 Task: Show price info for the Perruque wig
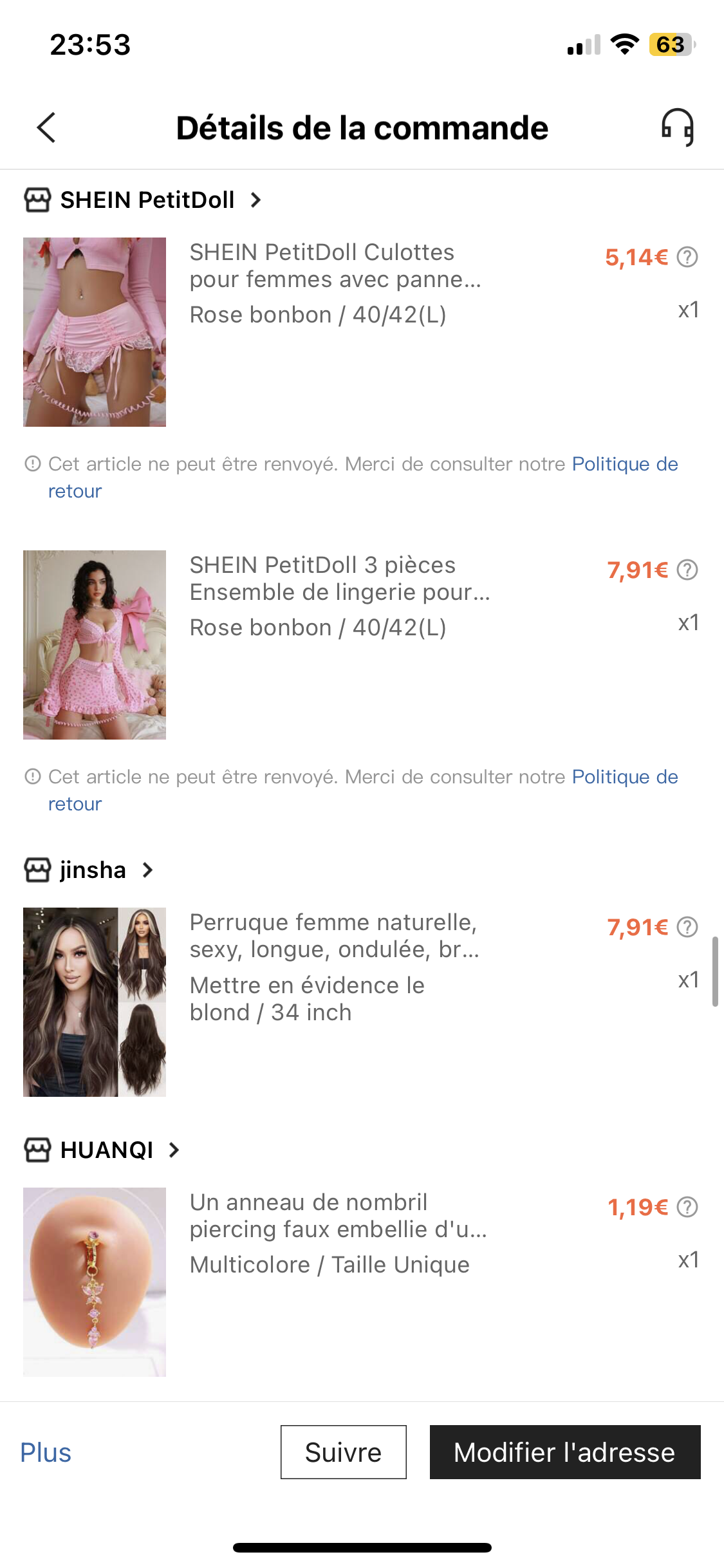(687, 928)
